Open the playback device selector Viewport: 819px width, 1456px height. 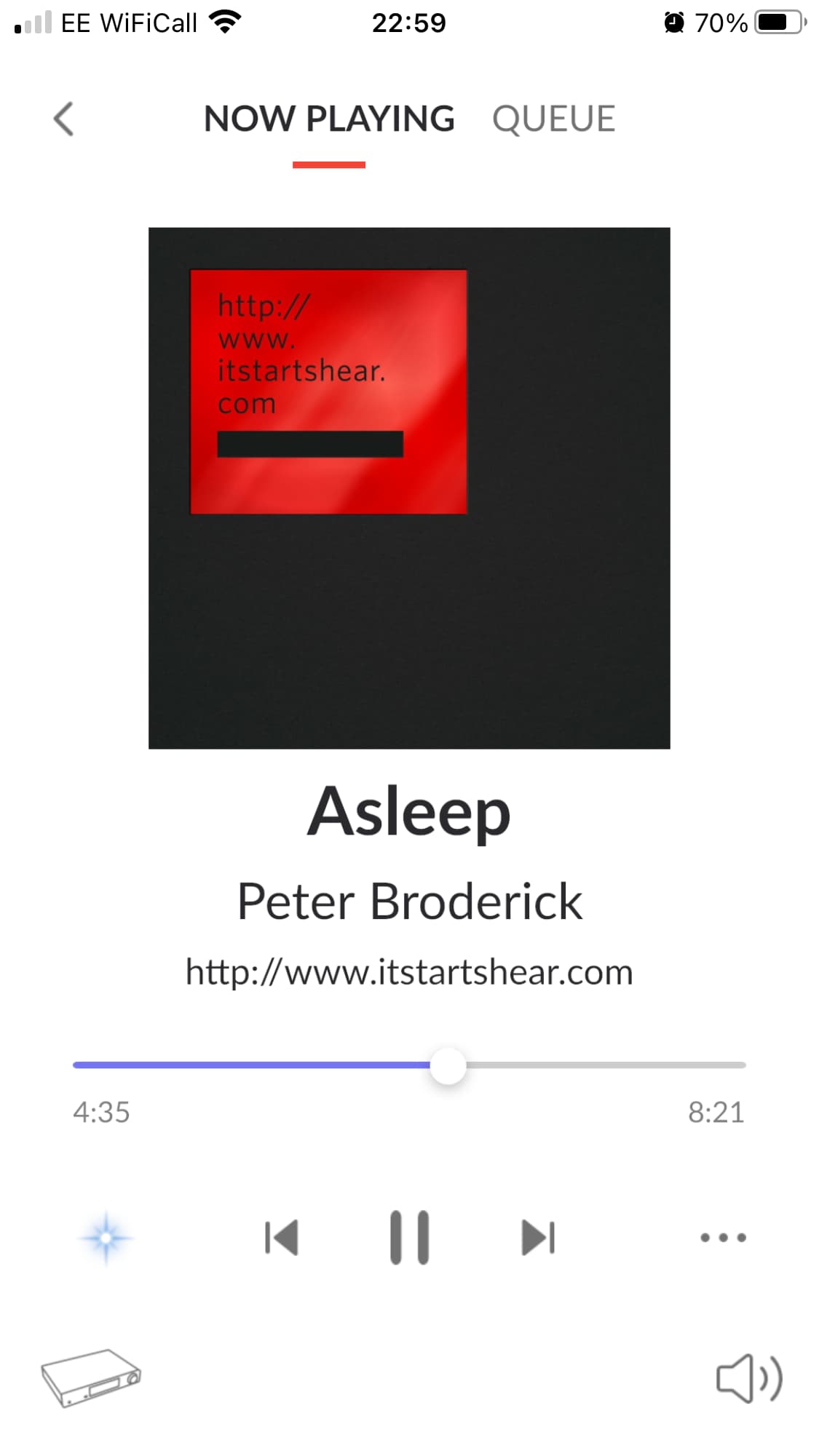coord(91,1377)
